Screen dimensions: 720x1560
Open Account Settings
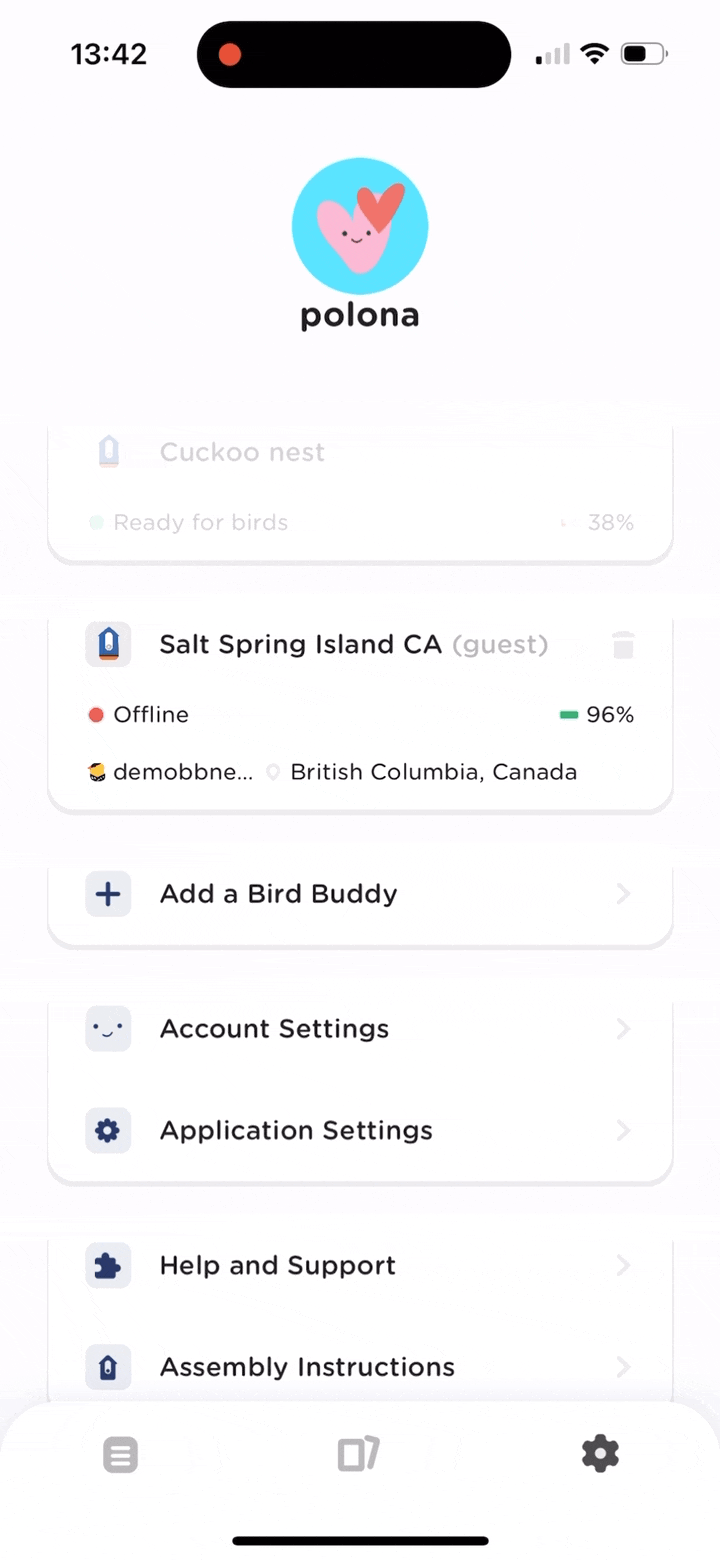(360, 1029)
